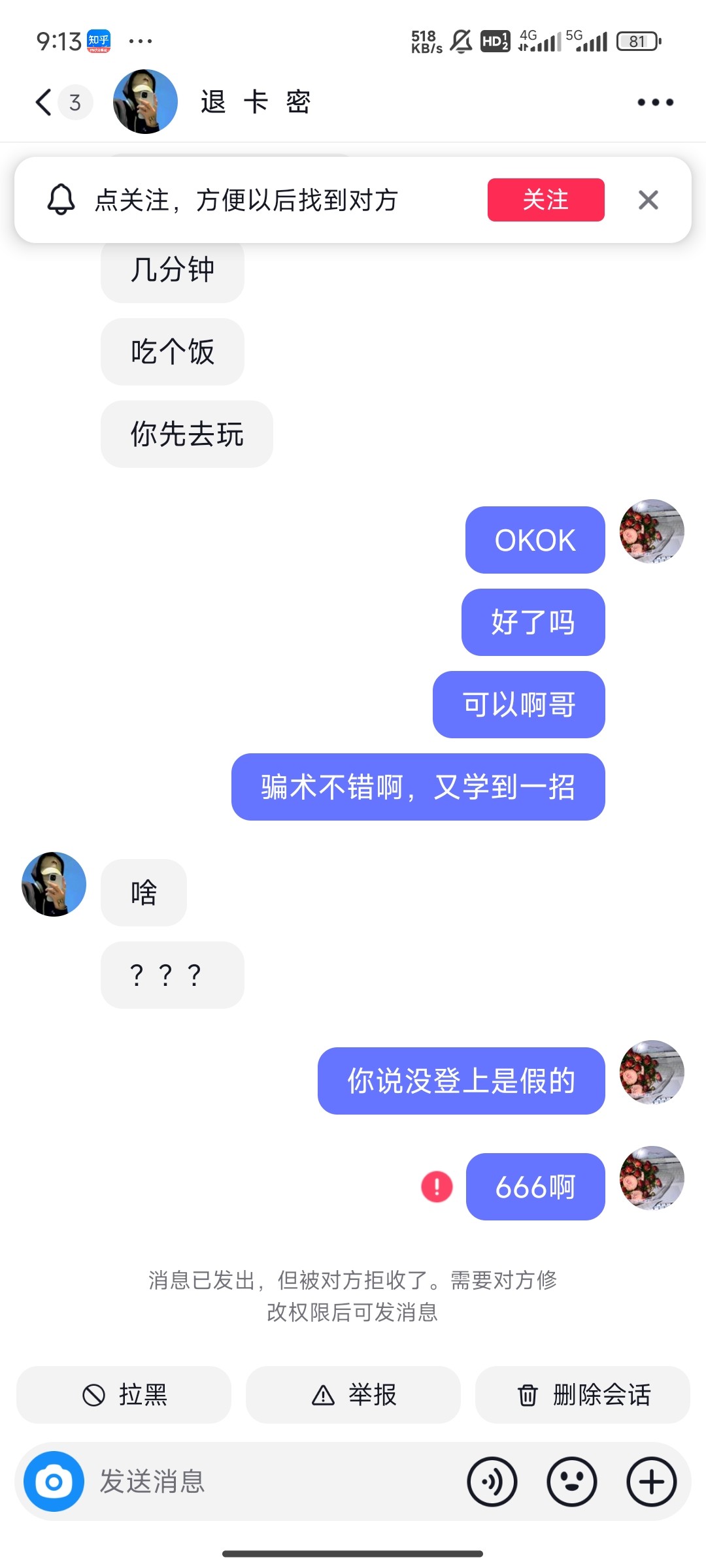
Task: Open the camera from the blue icon
Action: point(54,1481)
